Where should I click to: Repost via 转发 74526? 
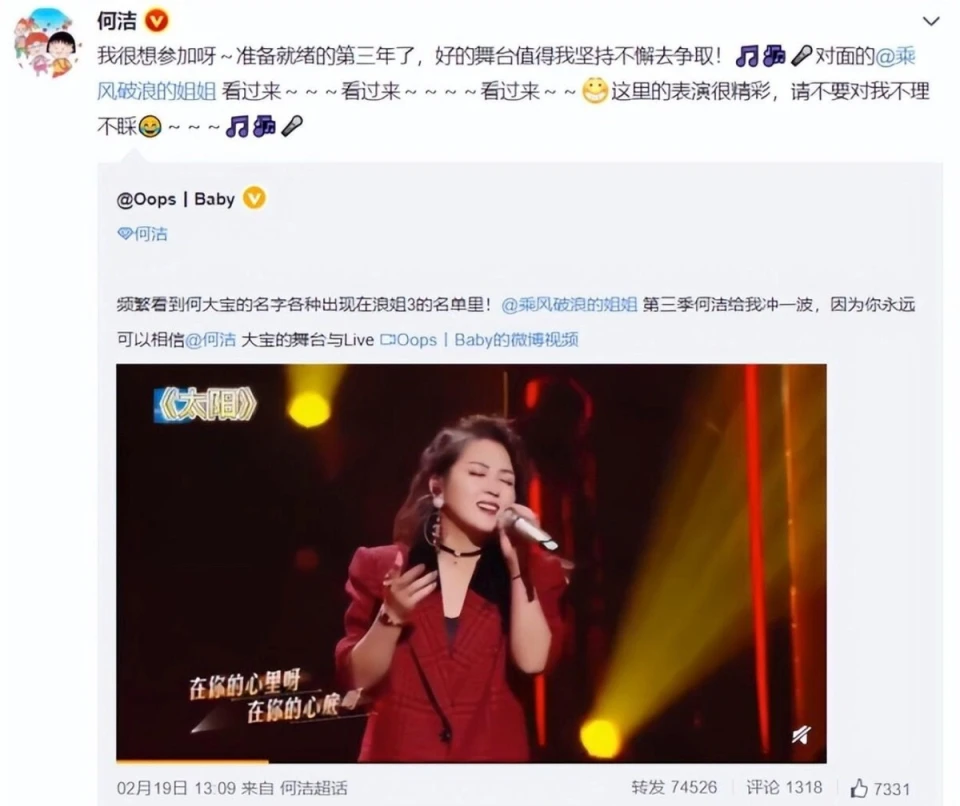coord(674,787)
